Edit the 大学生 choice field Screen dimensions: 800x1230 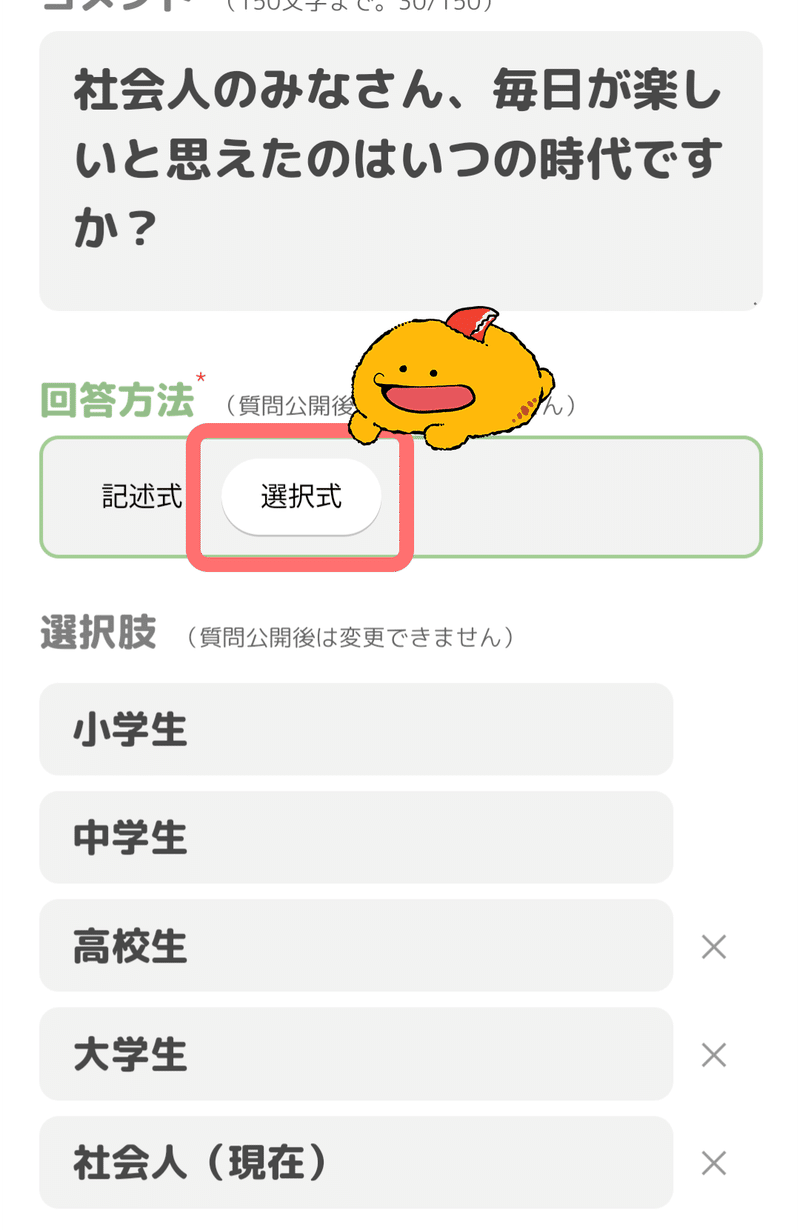pyautogui.click(x=355, y=1054)
